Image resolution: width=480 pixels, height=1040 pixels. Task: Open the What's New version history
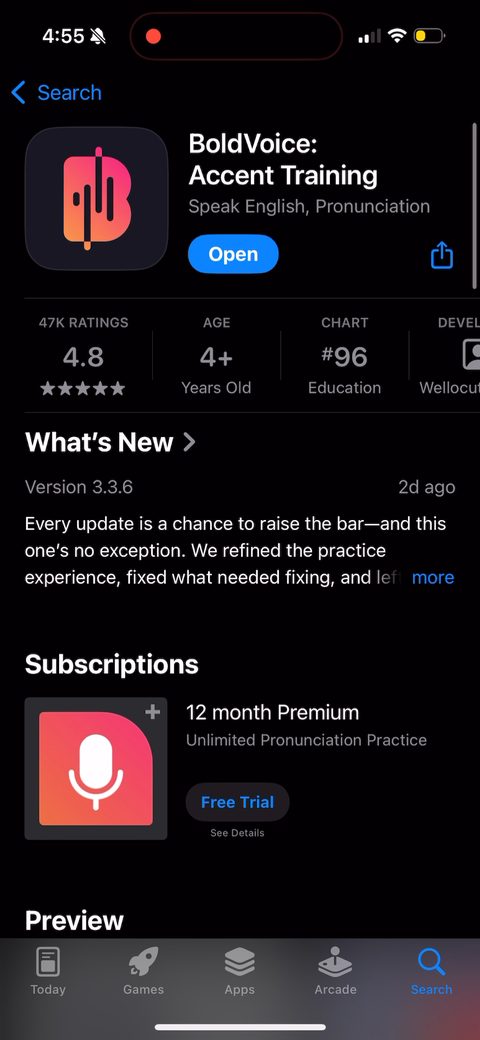pyautogui.click(x=111, y=442)
